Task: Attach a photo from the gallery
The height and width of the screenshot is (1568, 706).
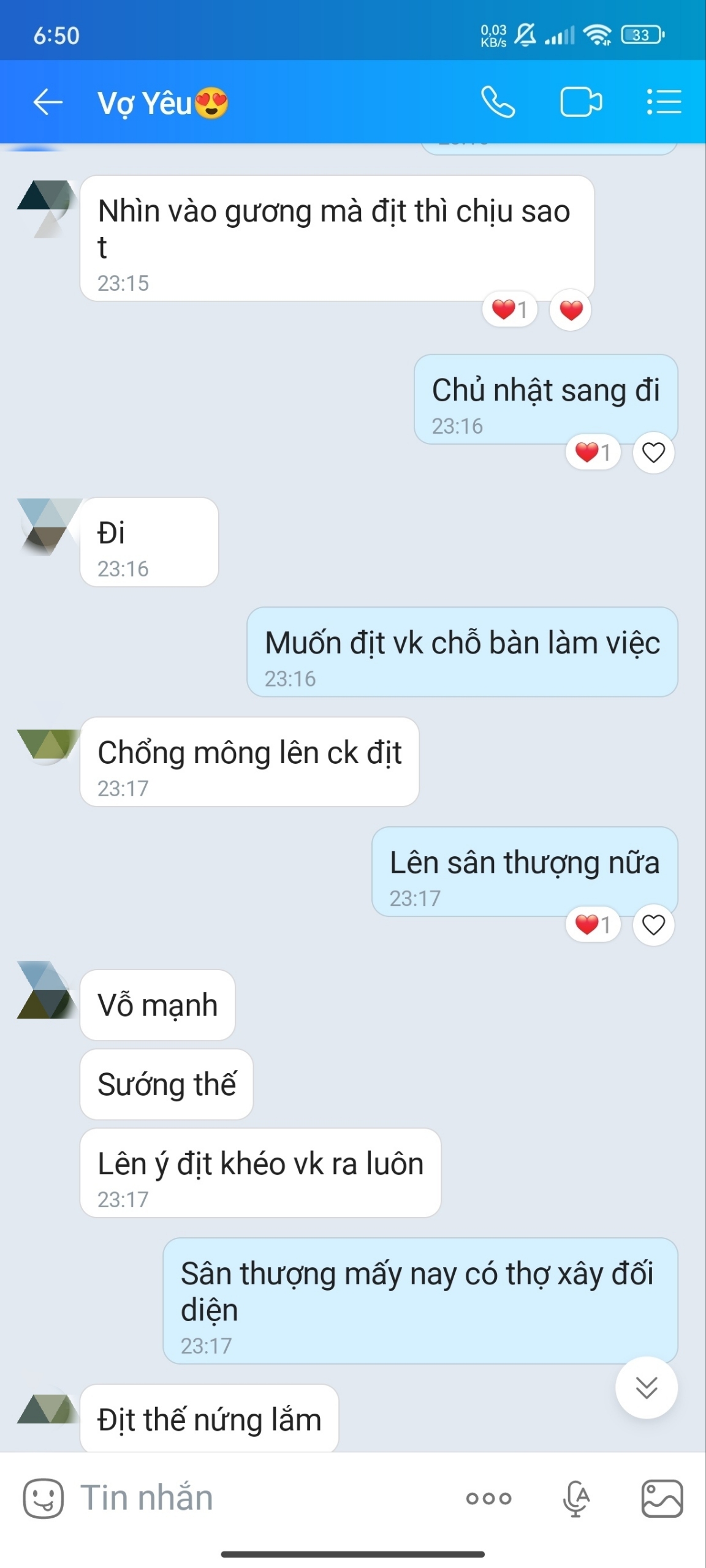Action: pyautogui.click(x=662, y=1498)
